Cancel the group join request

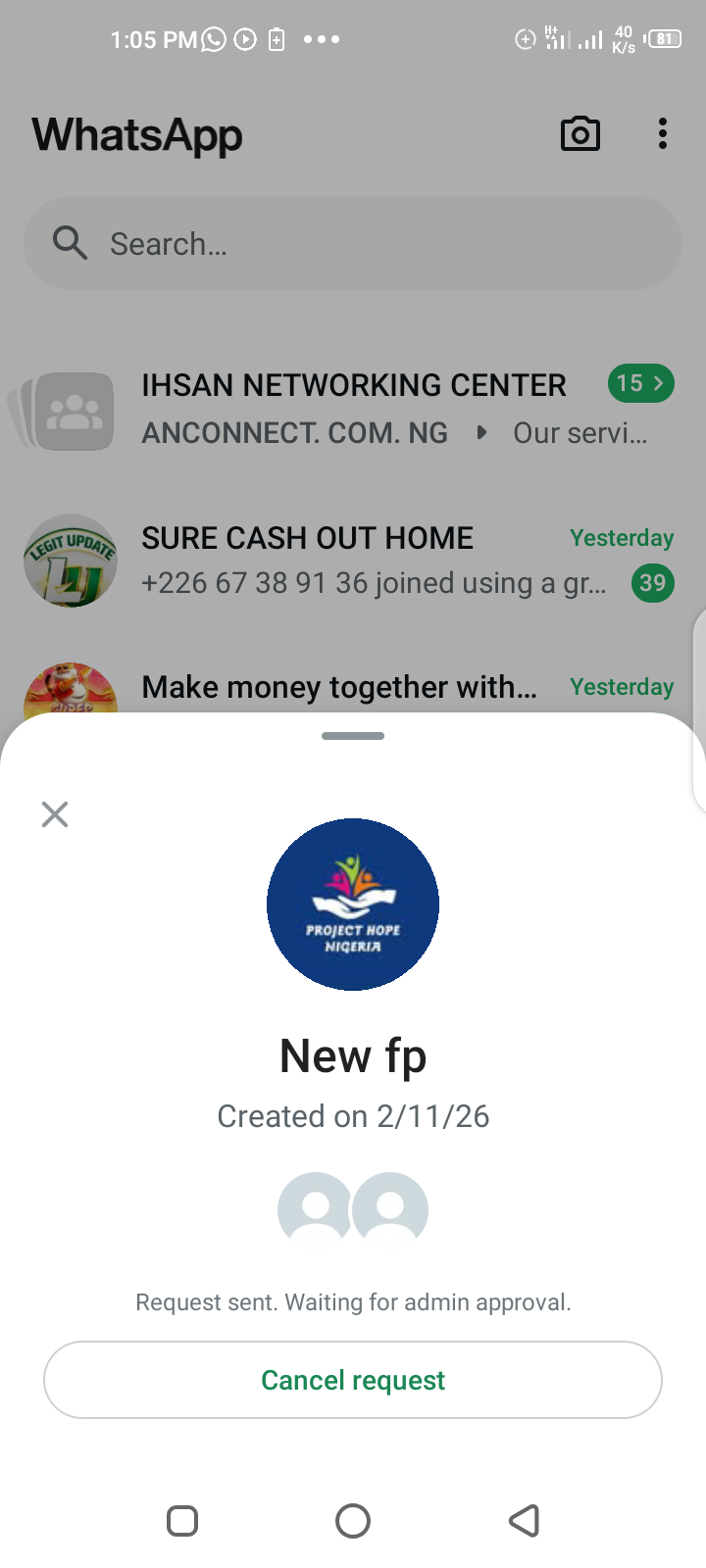coord(353,1380)
